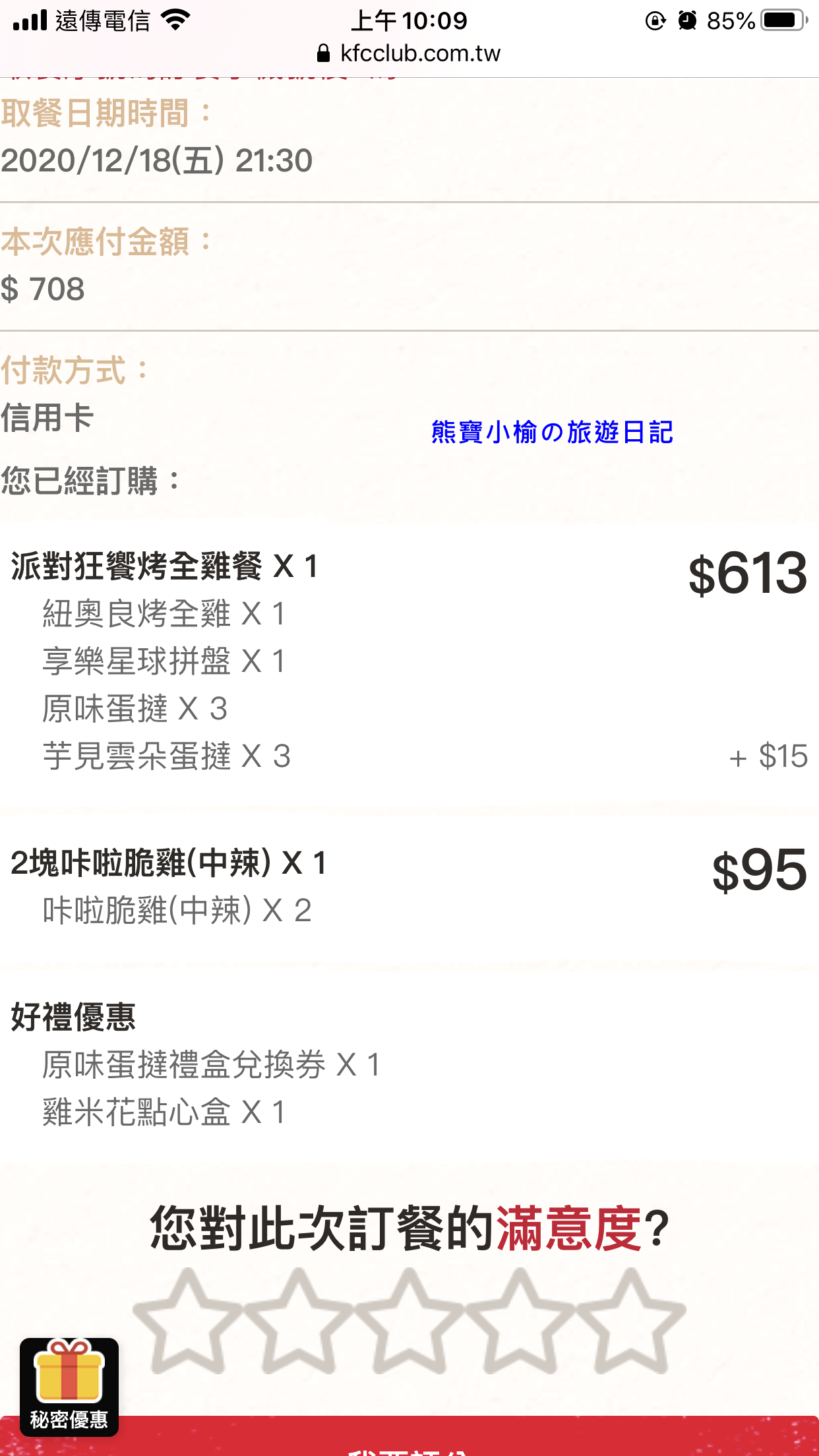Screen dimensions: 819x1456
Task: Select the battery indicator icon
Action: (781, 20)
